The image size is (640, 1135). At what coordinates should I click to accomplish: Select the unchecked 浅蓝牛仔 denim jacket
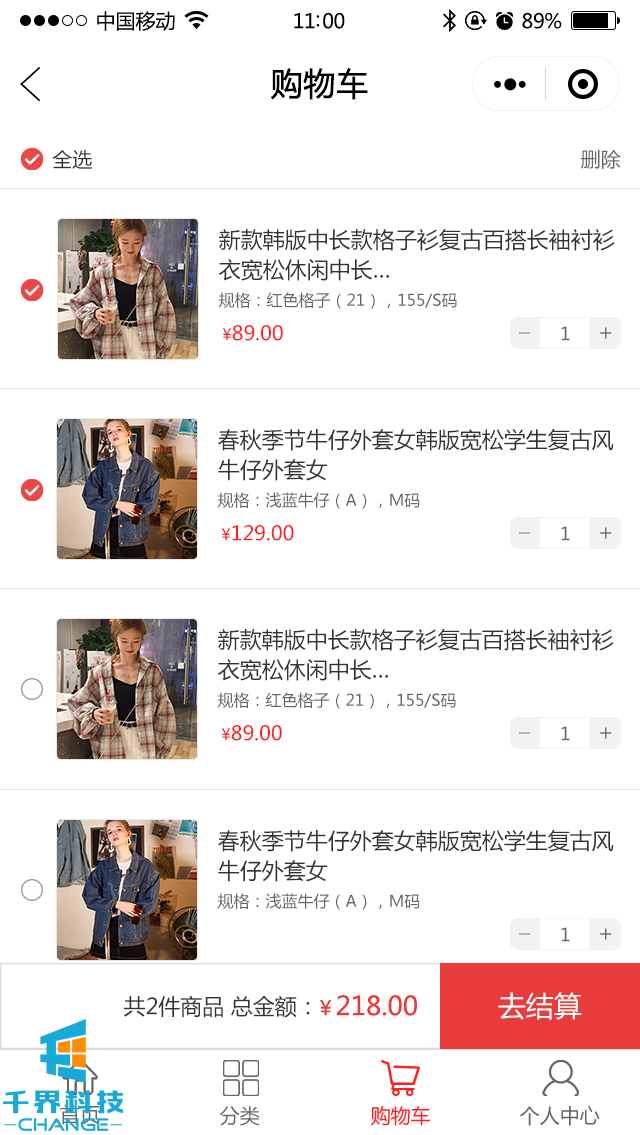32,890
